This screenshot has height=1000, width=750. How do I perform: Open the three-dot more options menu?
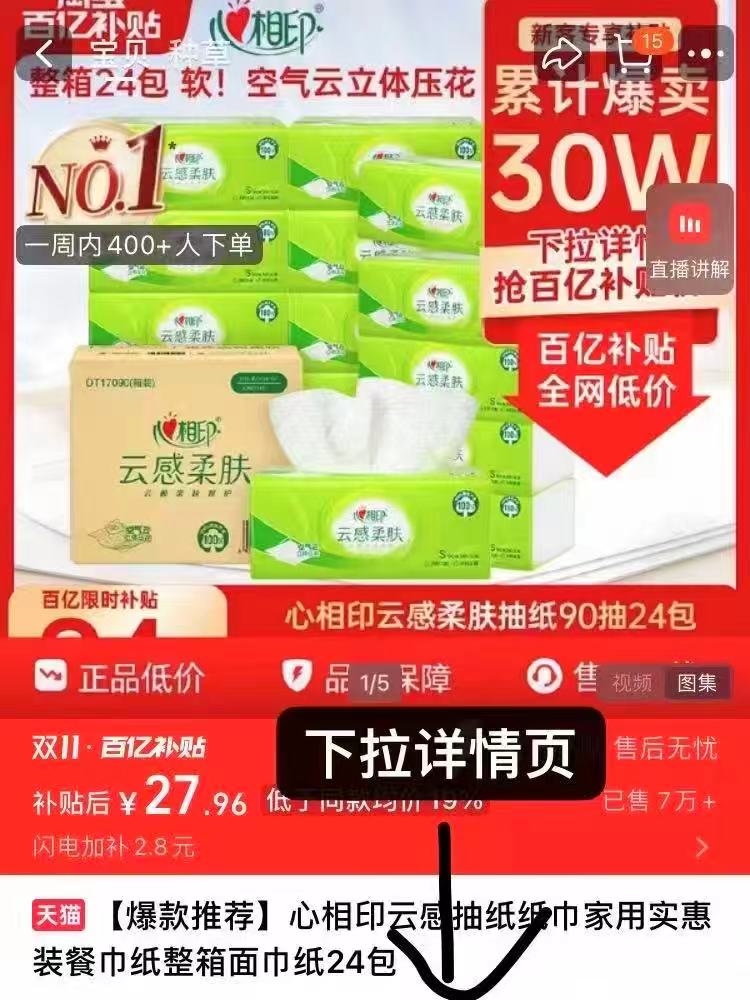(x=706, y=52)
